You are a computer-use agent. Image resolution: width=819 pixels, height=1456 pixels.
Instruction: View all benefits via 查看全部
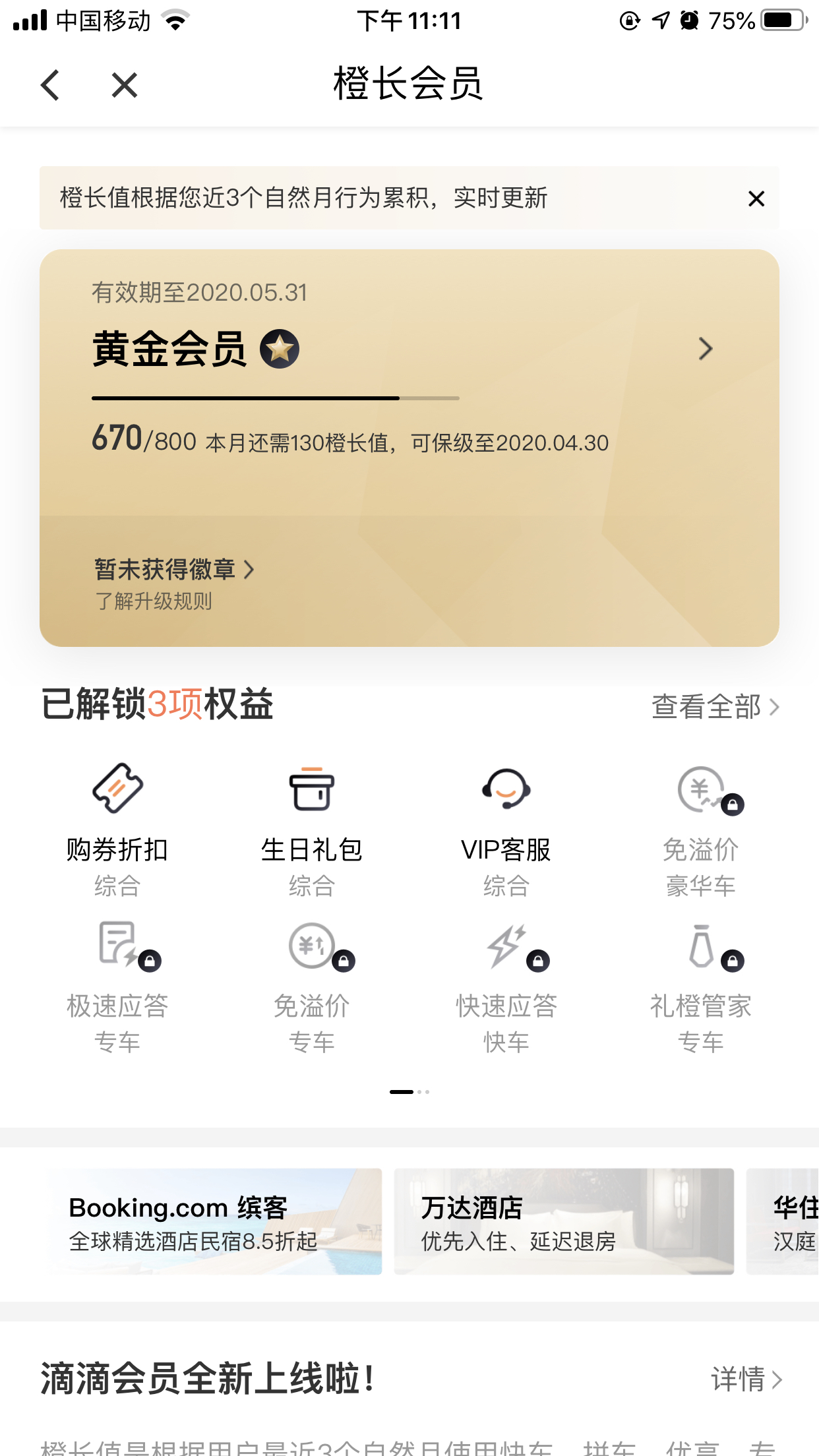click(715, 706)
